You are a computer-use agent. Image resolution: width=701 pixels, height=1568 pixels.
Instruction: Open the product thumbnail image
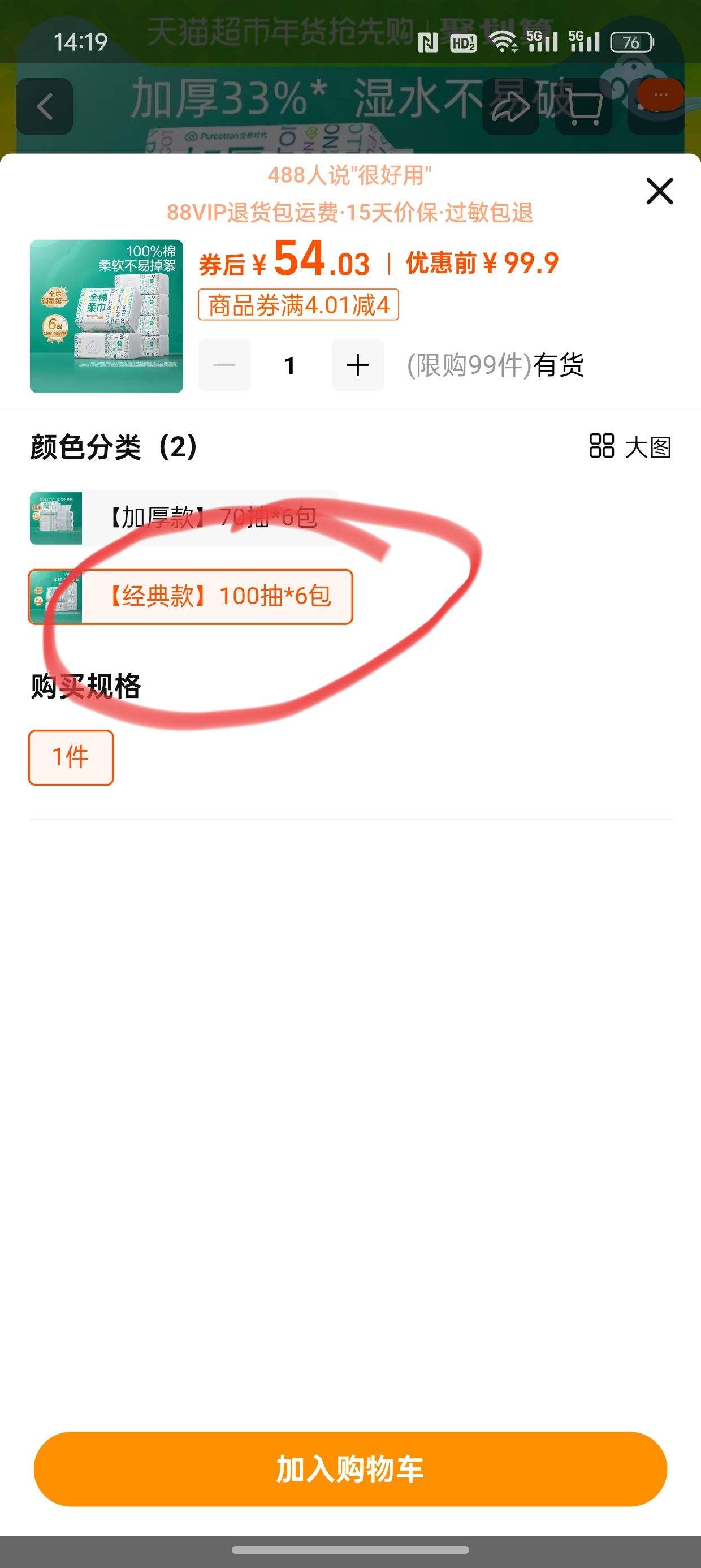106,317
